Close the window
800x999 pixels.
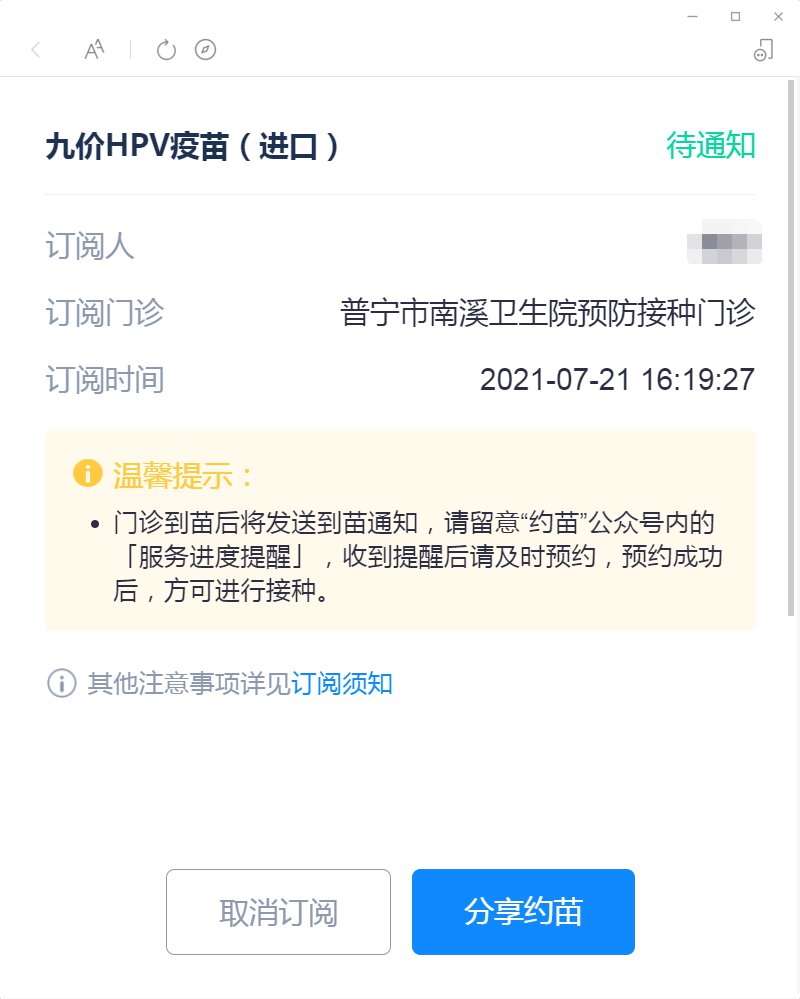tap(778, 16)
